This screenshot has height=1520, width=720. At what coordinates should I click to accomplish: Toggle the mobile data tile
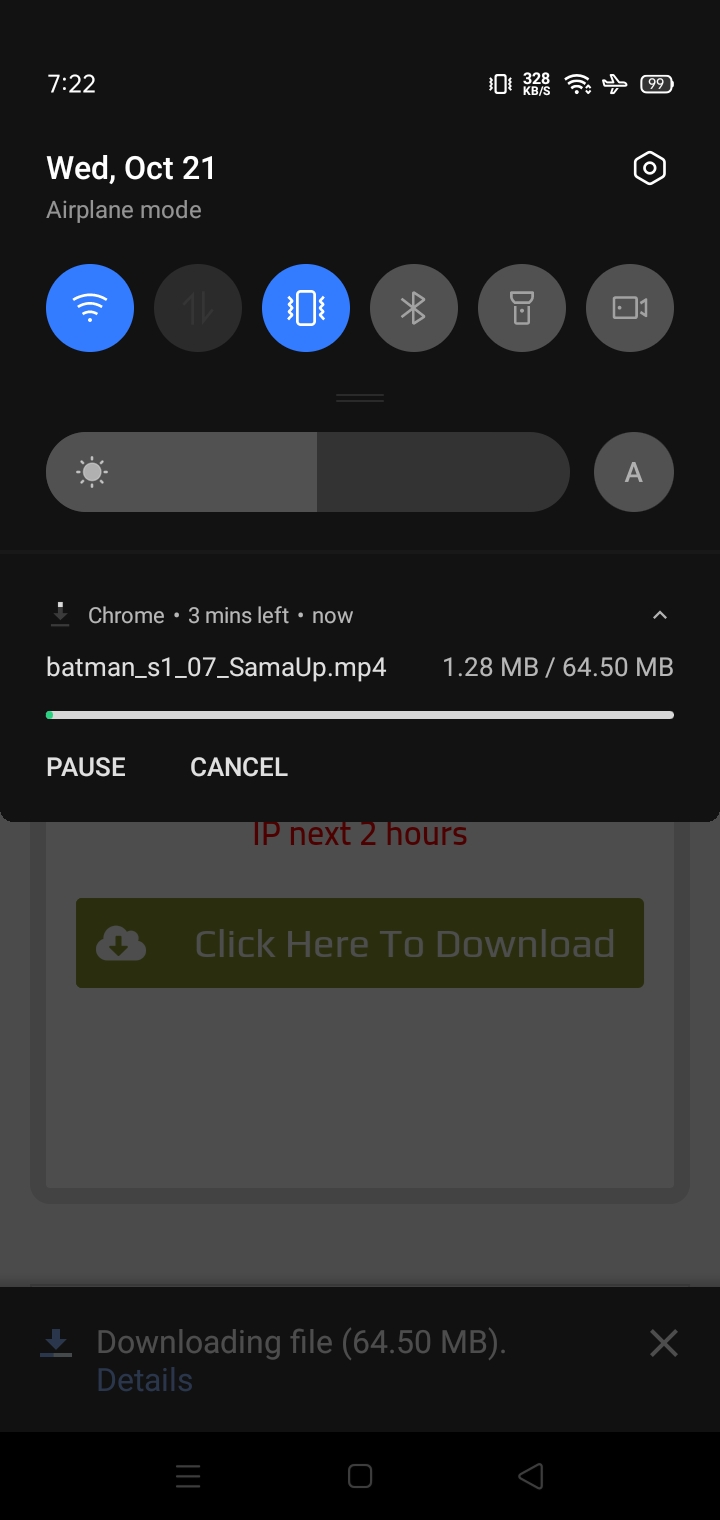pyautogui.click(x=198, y=308)
